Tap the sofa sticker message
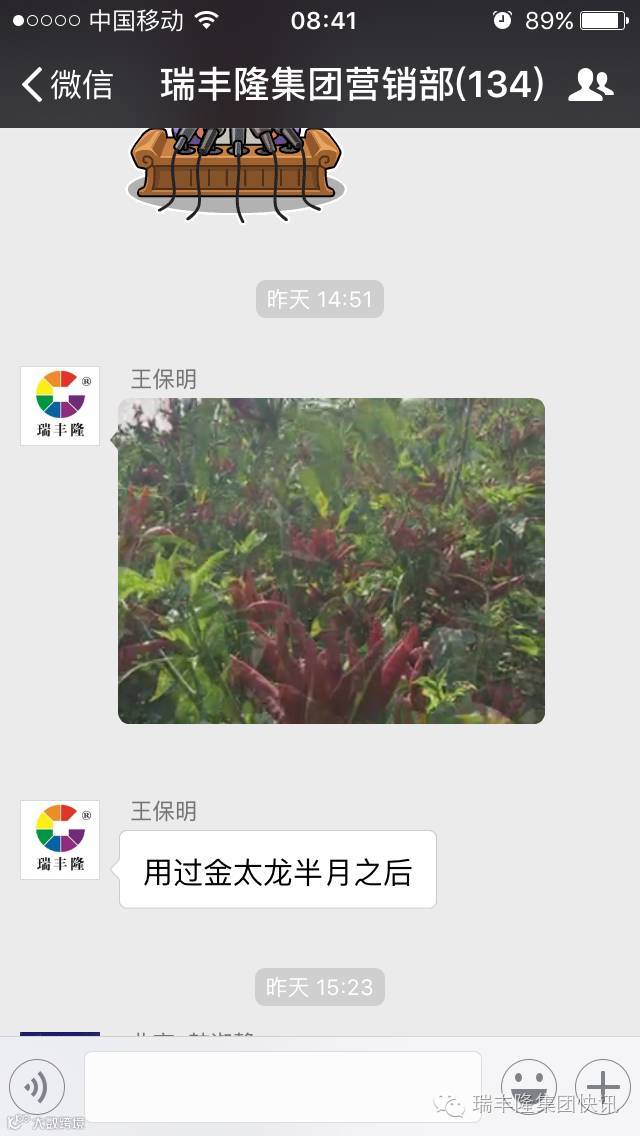Screen dimensions: 640x1136 (x=236, y=170)
